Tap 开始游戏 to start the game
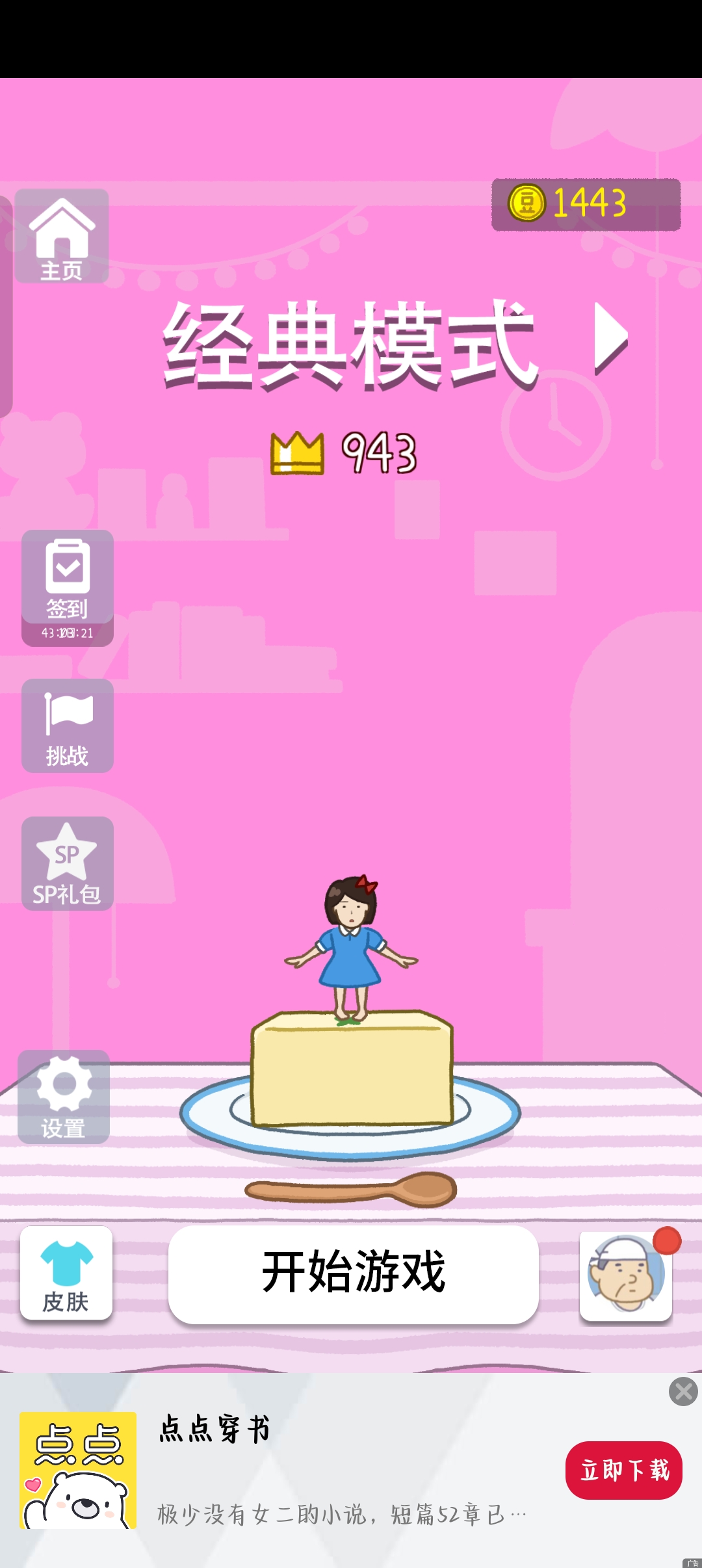Viewport: 702px width, 1568px height. (x=354, y=1274)
